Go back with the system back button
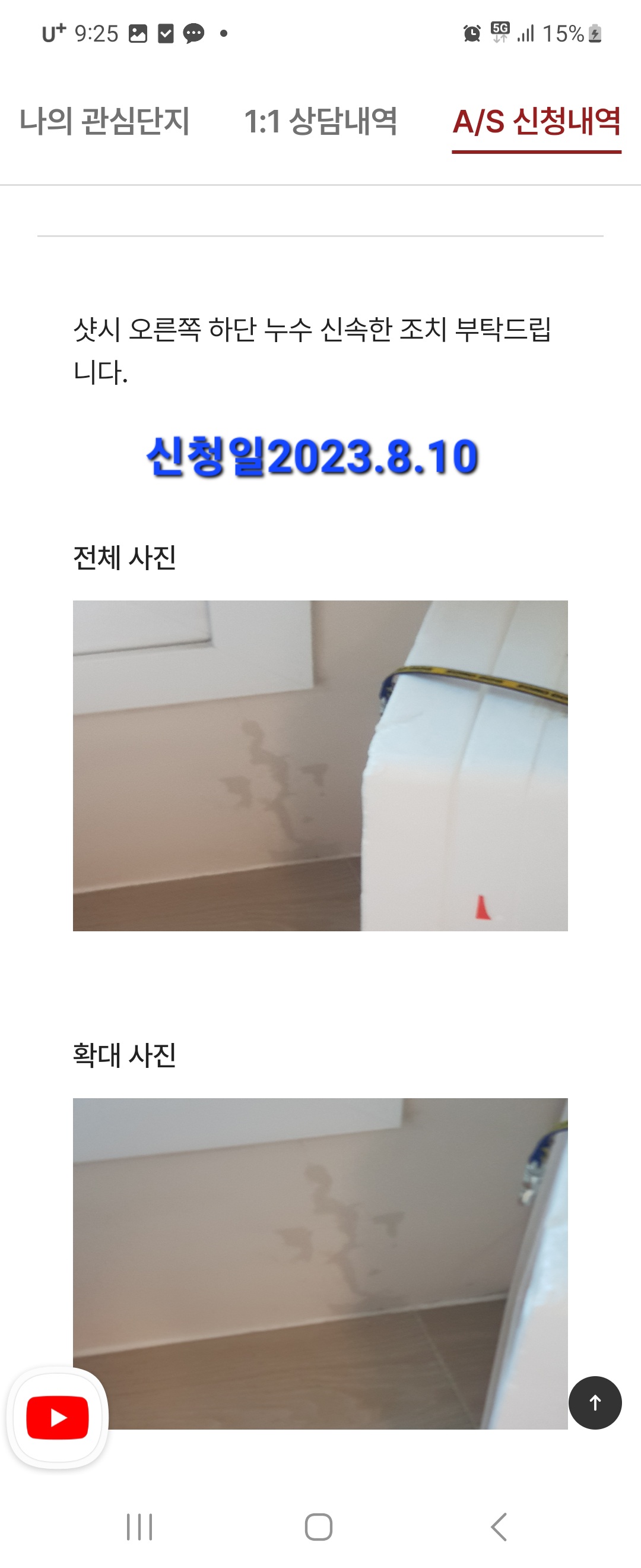The image size is (641, 1568). point(499,1526)
